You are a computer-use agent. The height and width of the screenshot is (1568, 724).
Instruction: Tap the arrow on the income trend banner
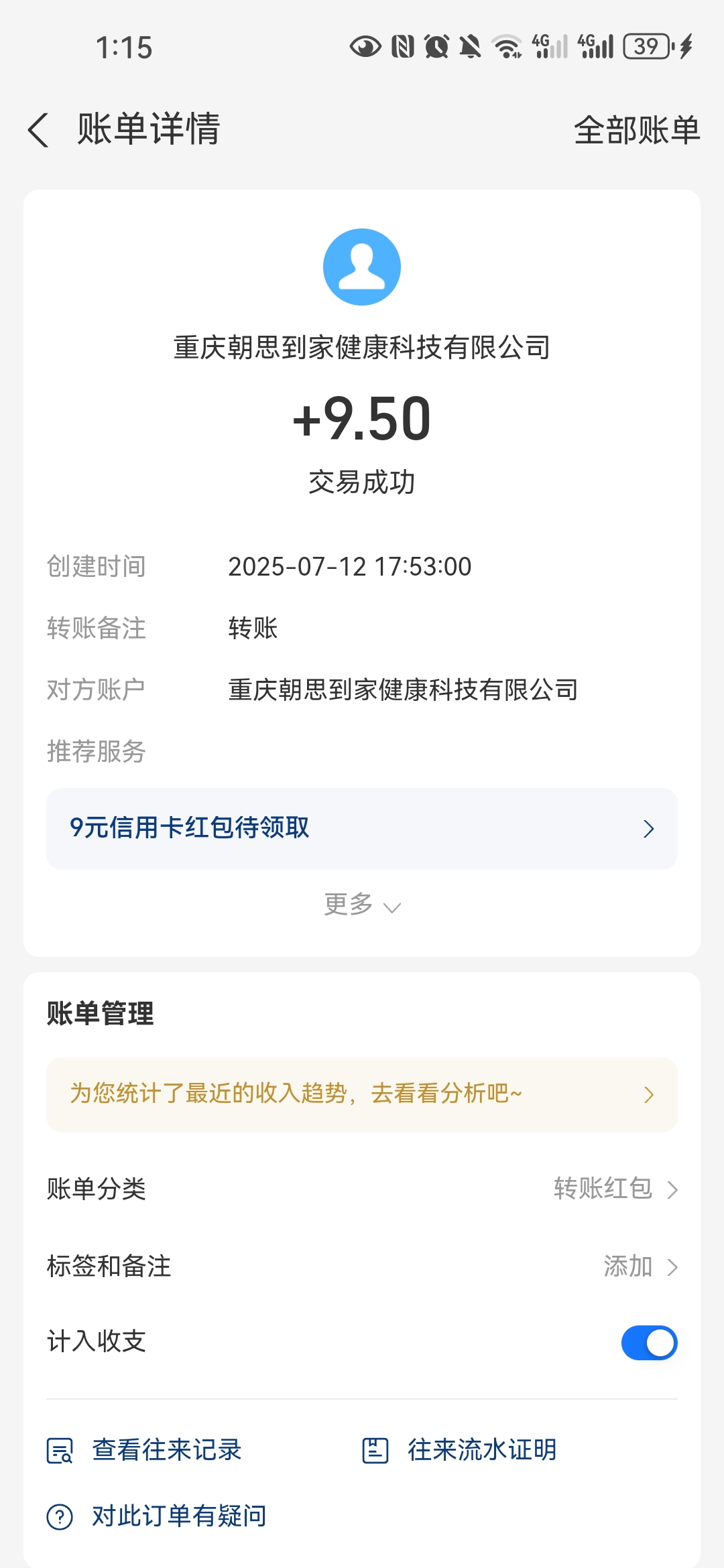(648, 1094)
